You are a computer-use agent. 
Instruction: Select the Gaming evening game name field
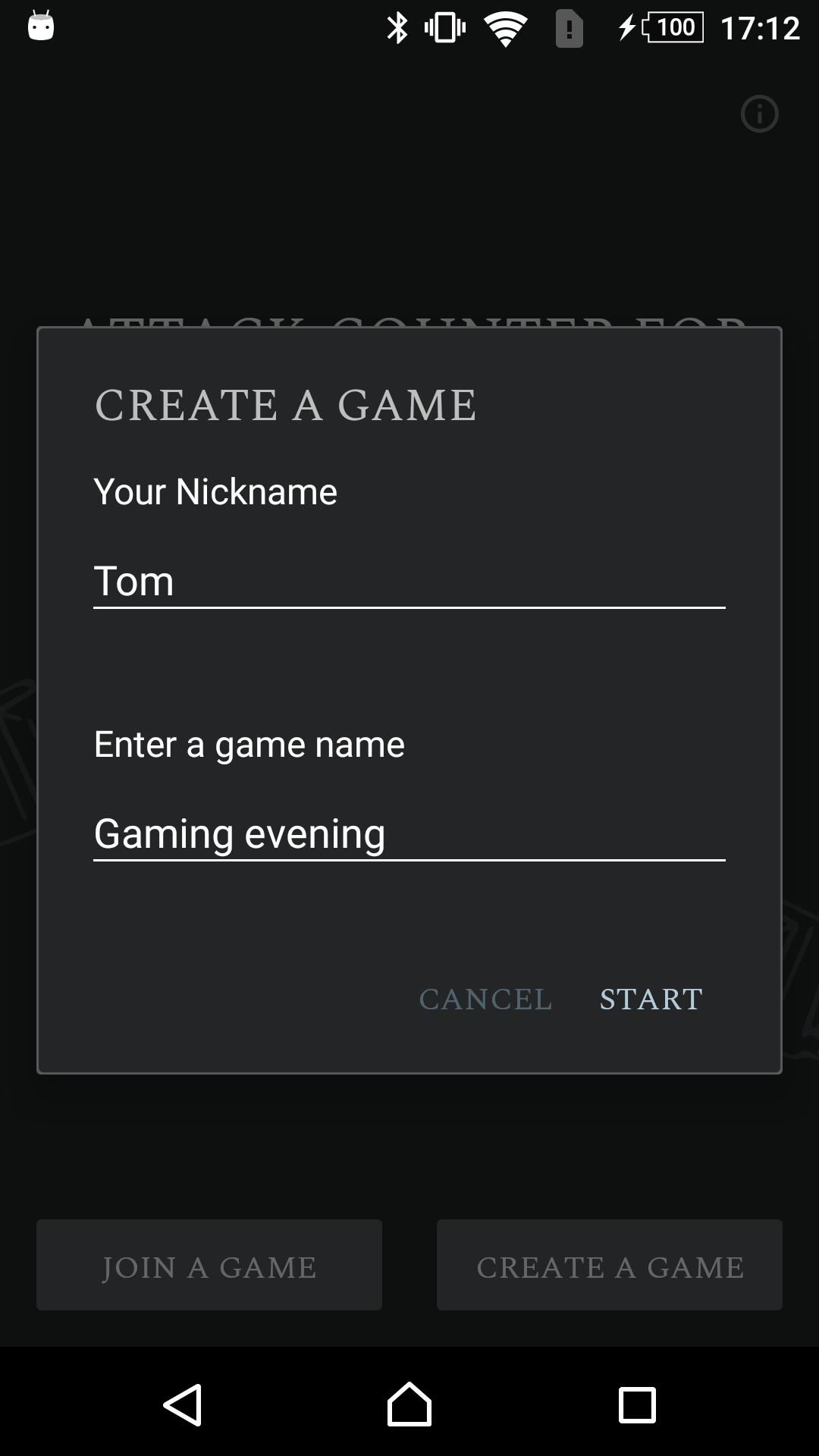point(409,834)
